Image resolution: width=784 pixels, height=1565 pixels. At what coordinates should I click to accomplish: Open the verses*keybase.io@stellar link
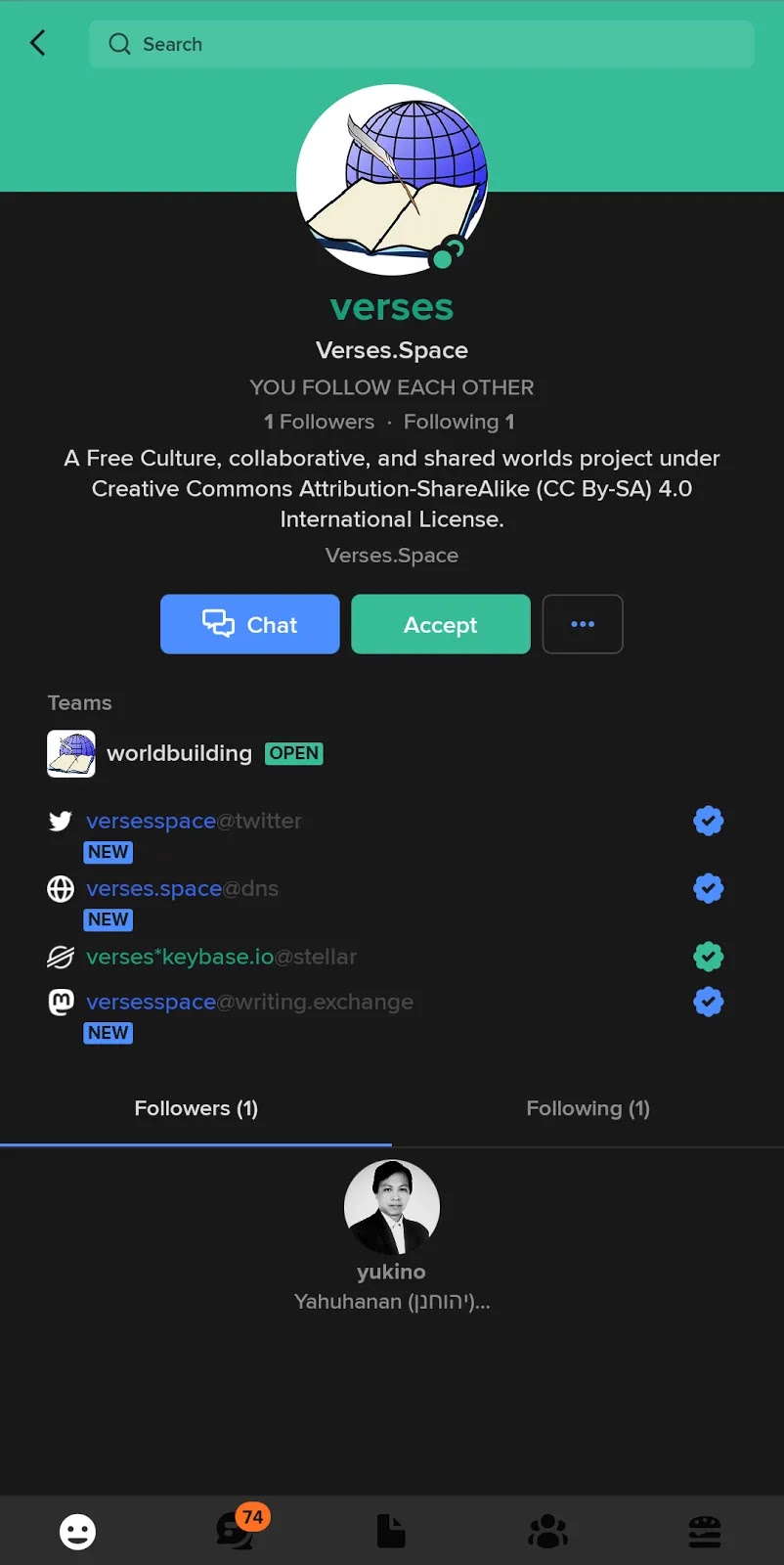coord(221,957)
